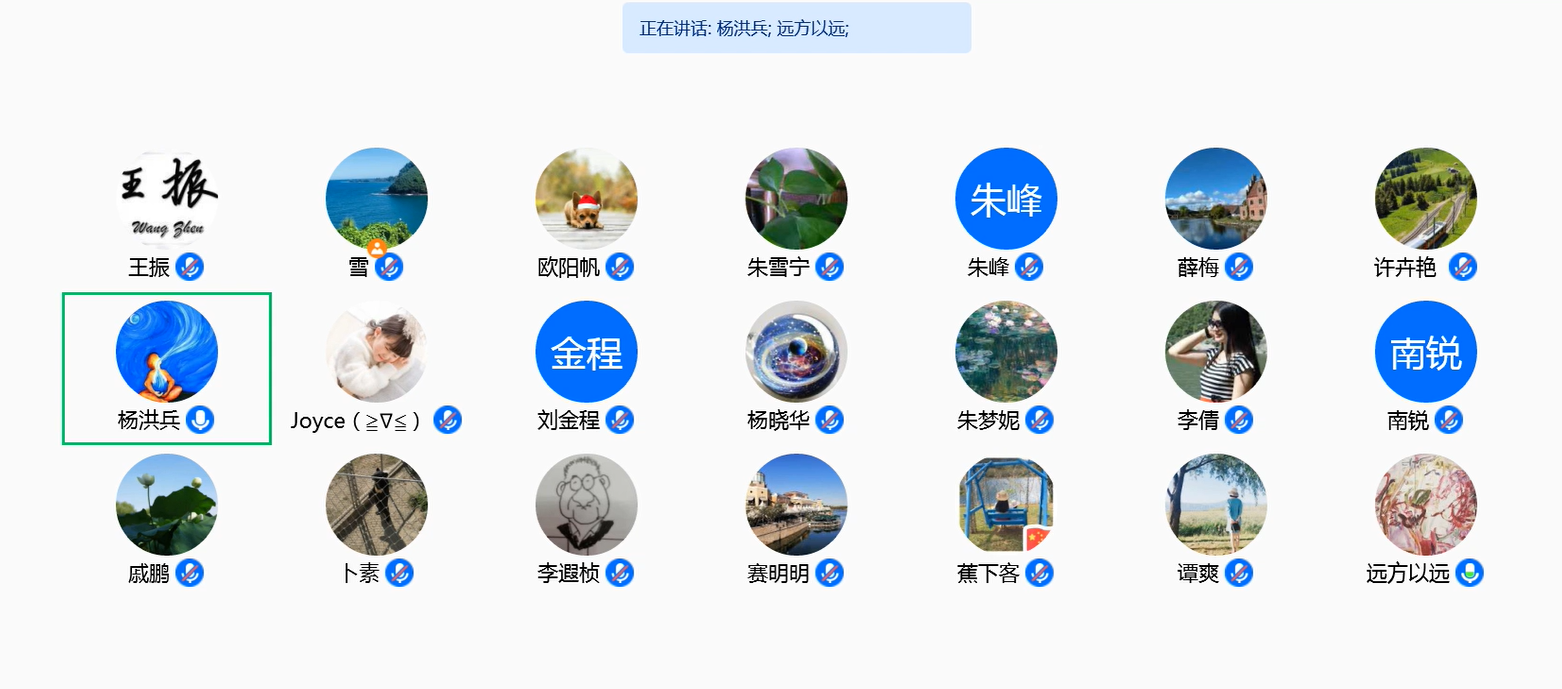Tap the microphone icon beside 杨洪兵
1562x689 pixels.
200,420
